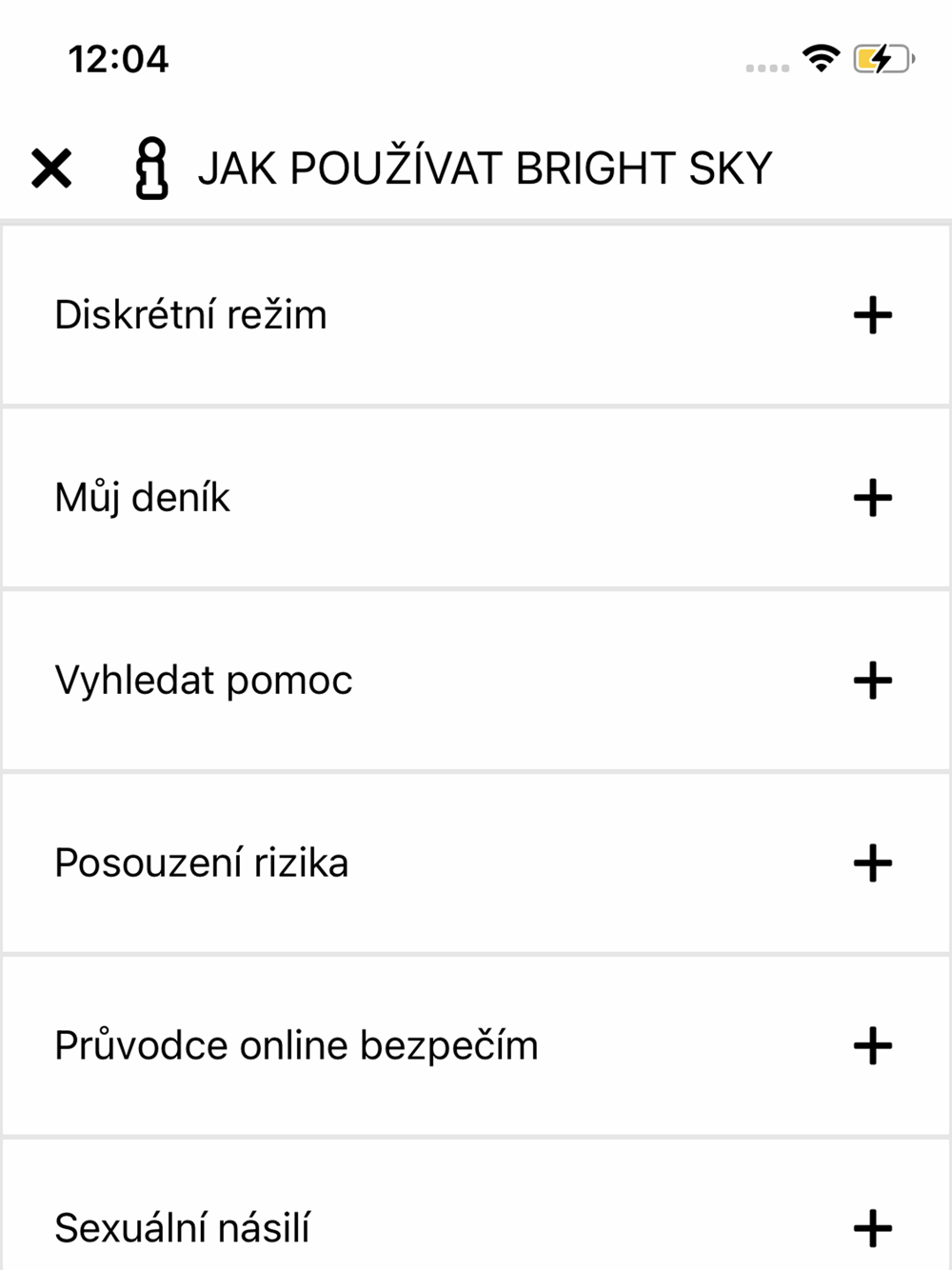952x1270 pixels.
Task: Expand the Sexuální násilí section
Action: coord(872,1227)
